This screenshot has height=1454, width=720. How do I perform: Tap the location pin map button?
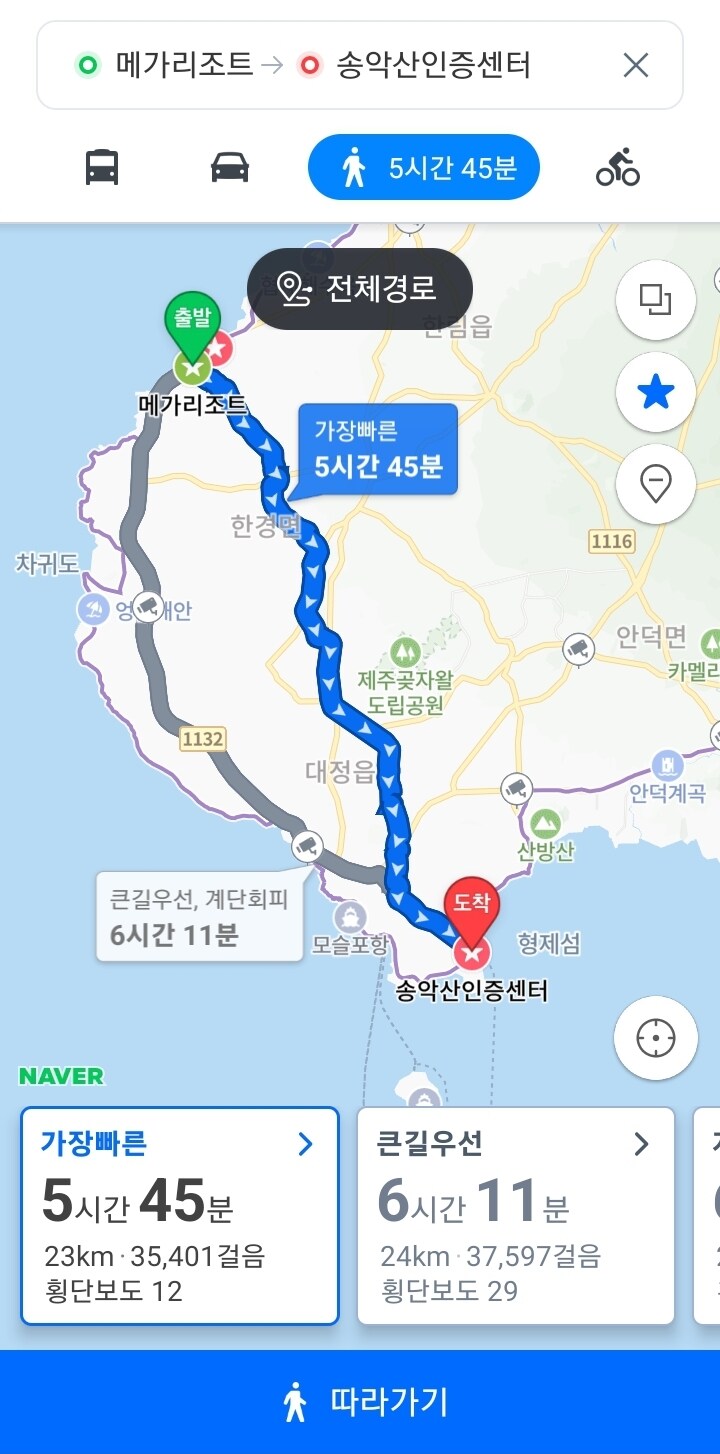[656, 485]
